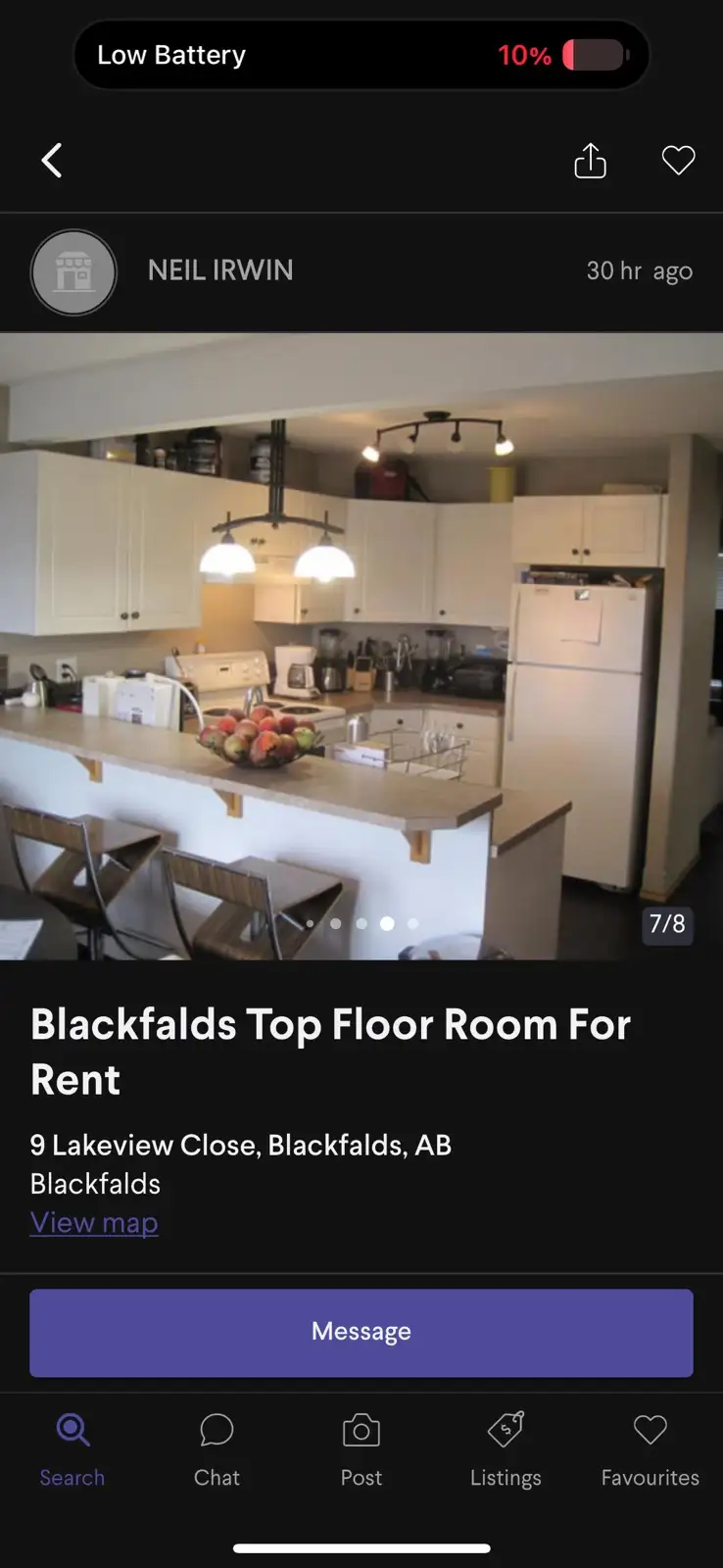Open the kitchen photo full screen
Screen dimensions: 723x1568
click(x=361, y=646)
